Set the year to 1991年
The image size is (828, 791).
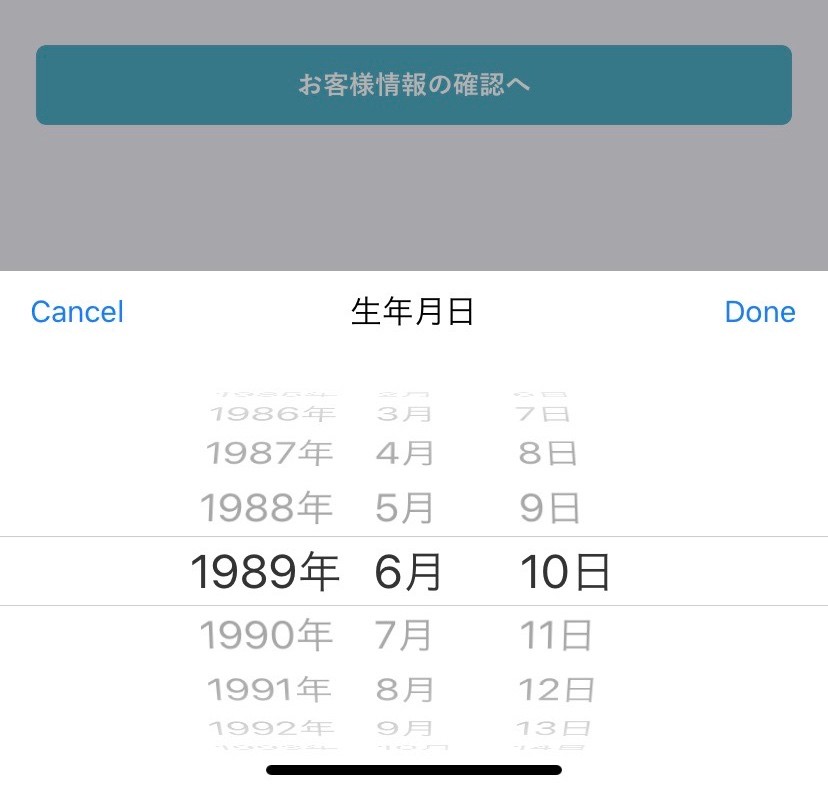click(268, 689)
